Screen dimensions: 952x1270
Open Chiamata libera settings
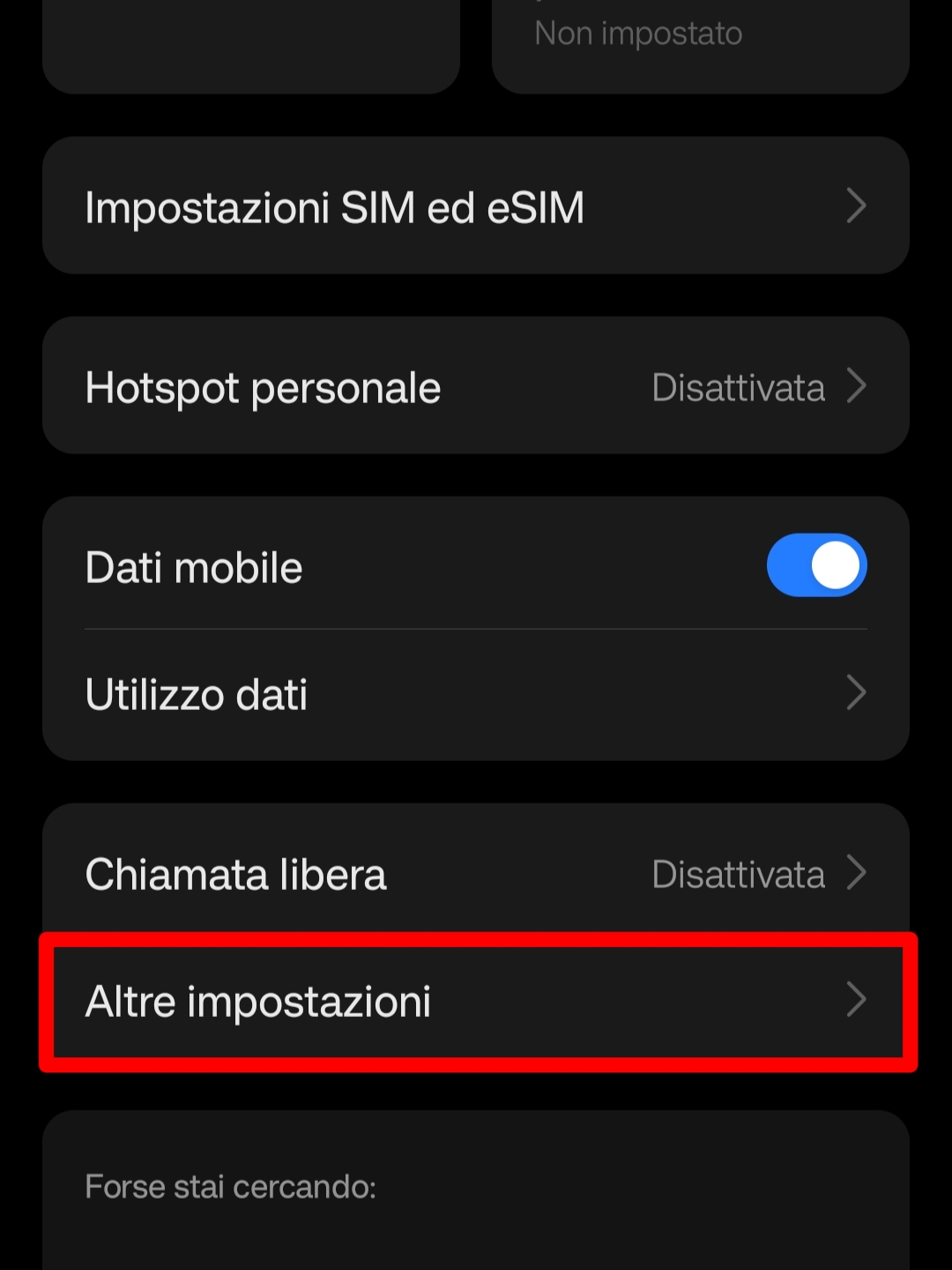pyautogui.click(x=476, y=873)
